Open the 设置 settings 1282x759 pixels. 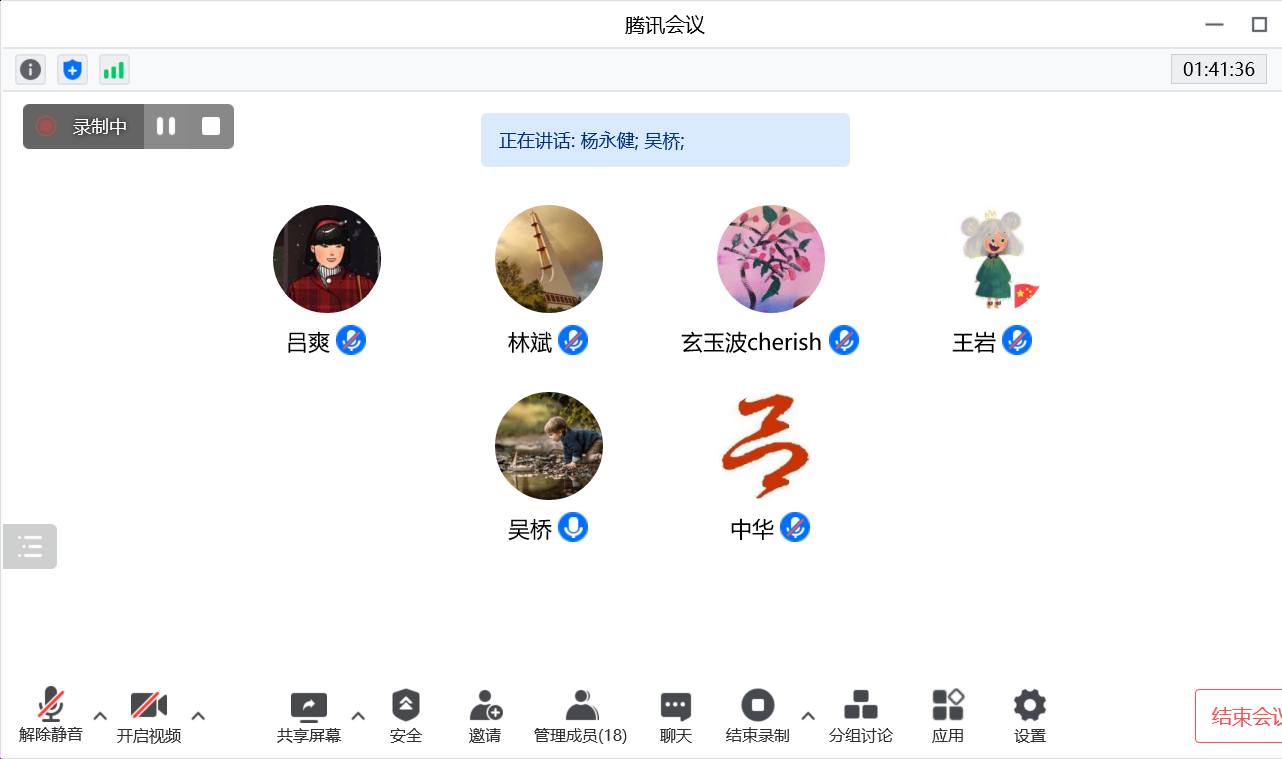click(x=1029, y=715)
